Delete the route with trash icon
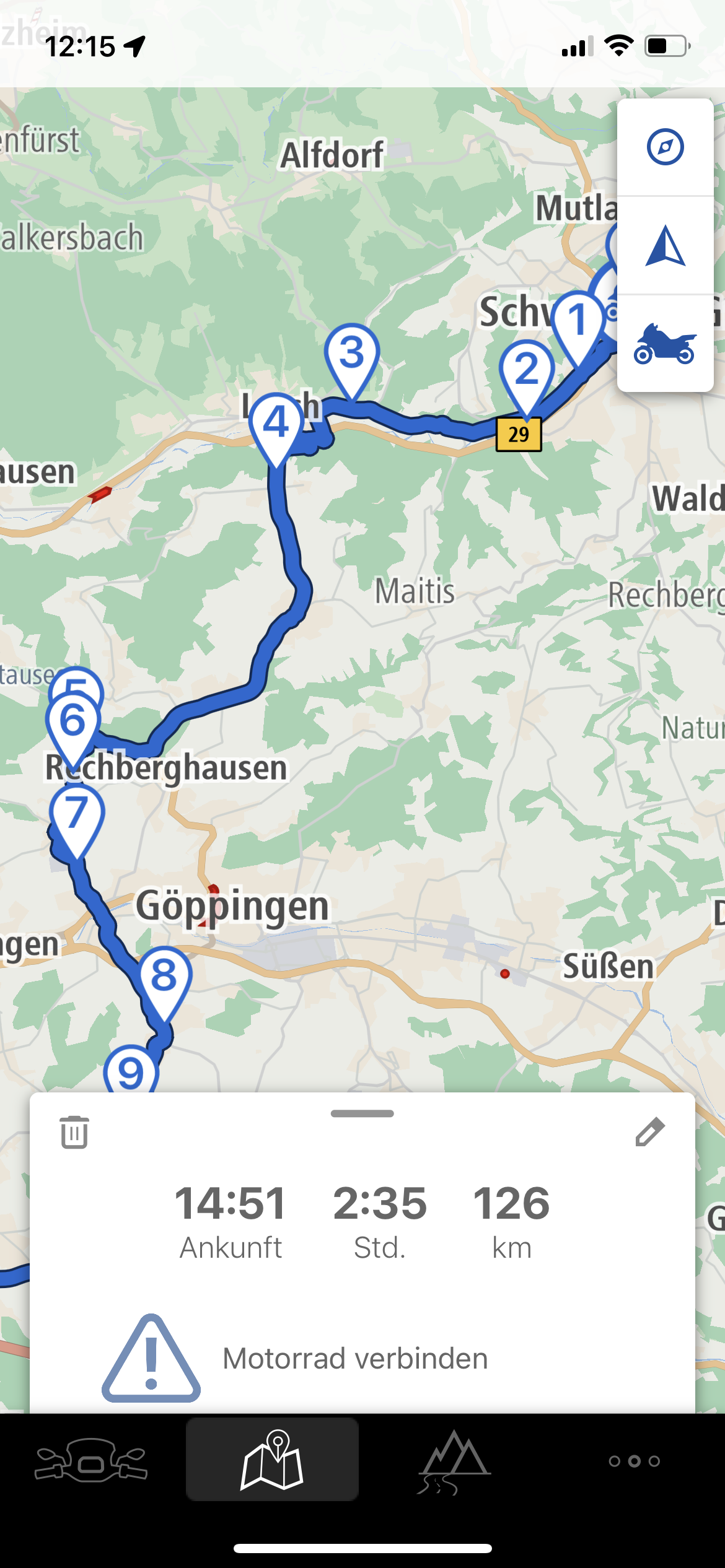 (x=74, y=1132)
